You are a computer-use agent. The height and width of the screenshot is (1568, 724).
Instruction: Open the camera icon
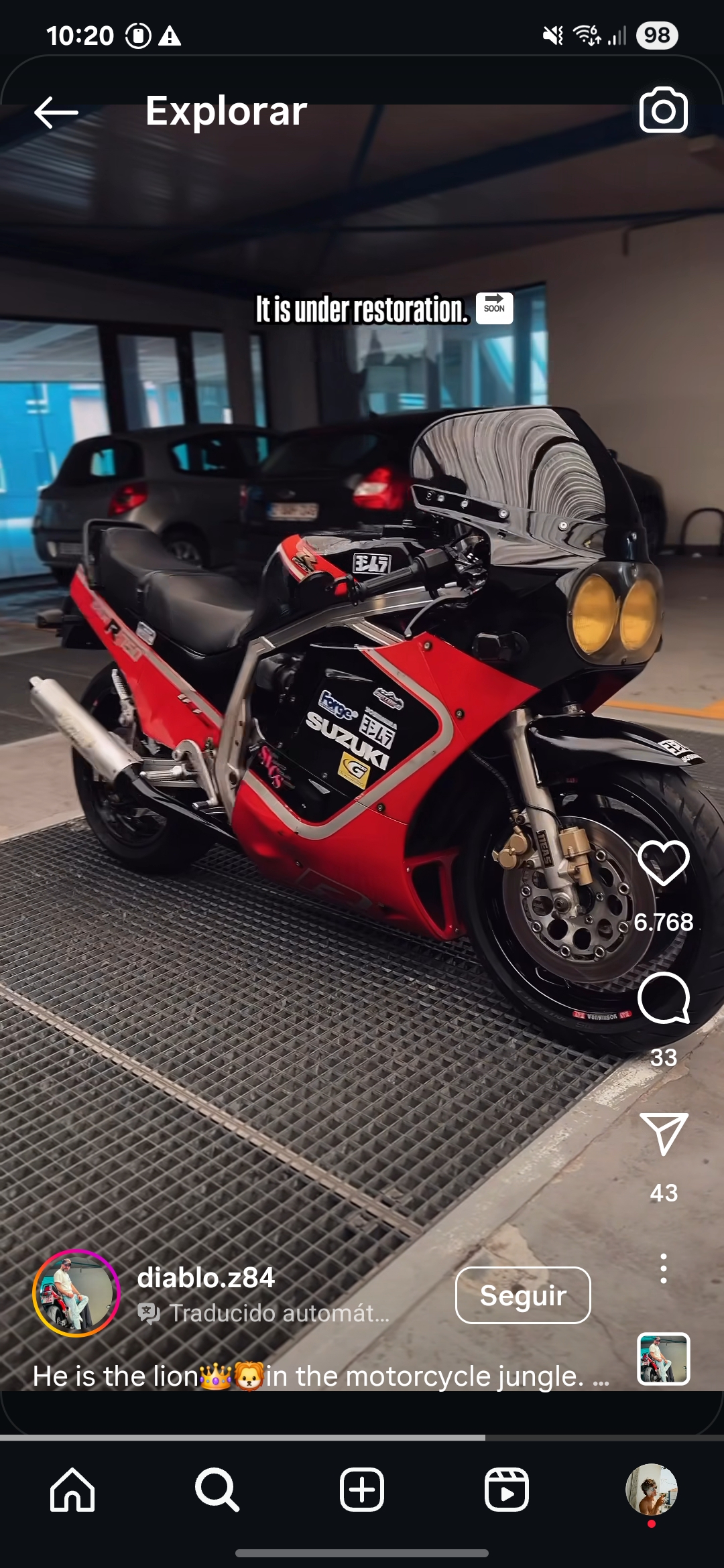[663, 111]
